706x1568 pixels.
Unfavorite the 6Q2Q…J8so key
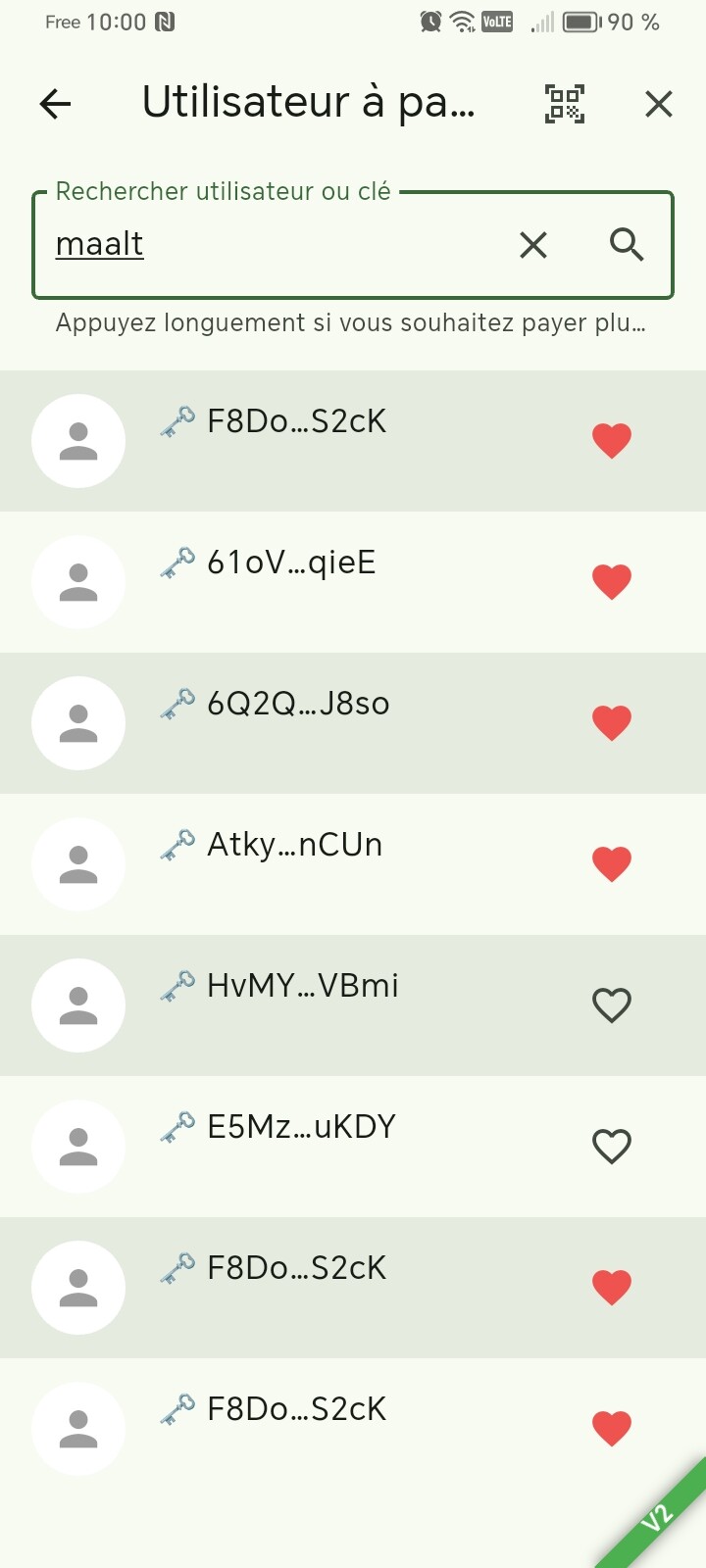point(612,723)
